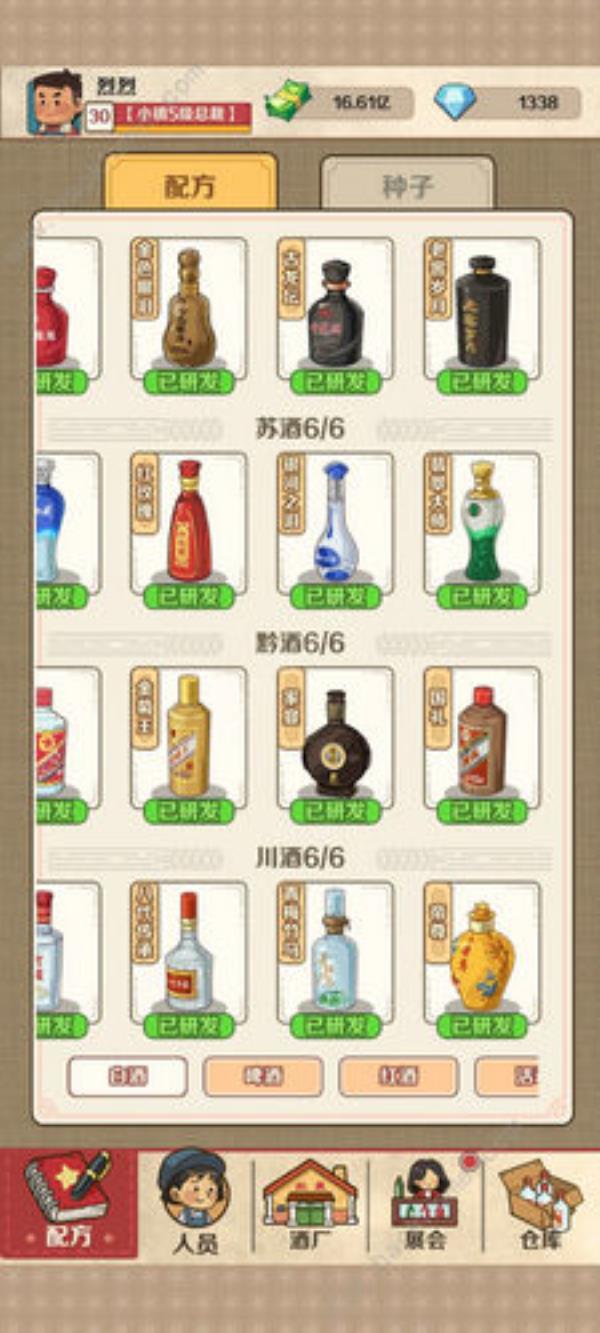Screen dimensions: 600x1333
Task: Switch to the 种子 tab
Action: click(407, 186)
